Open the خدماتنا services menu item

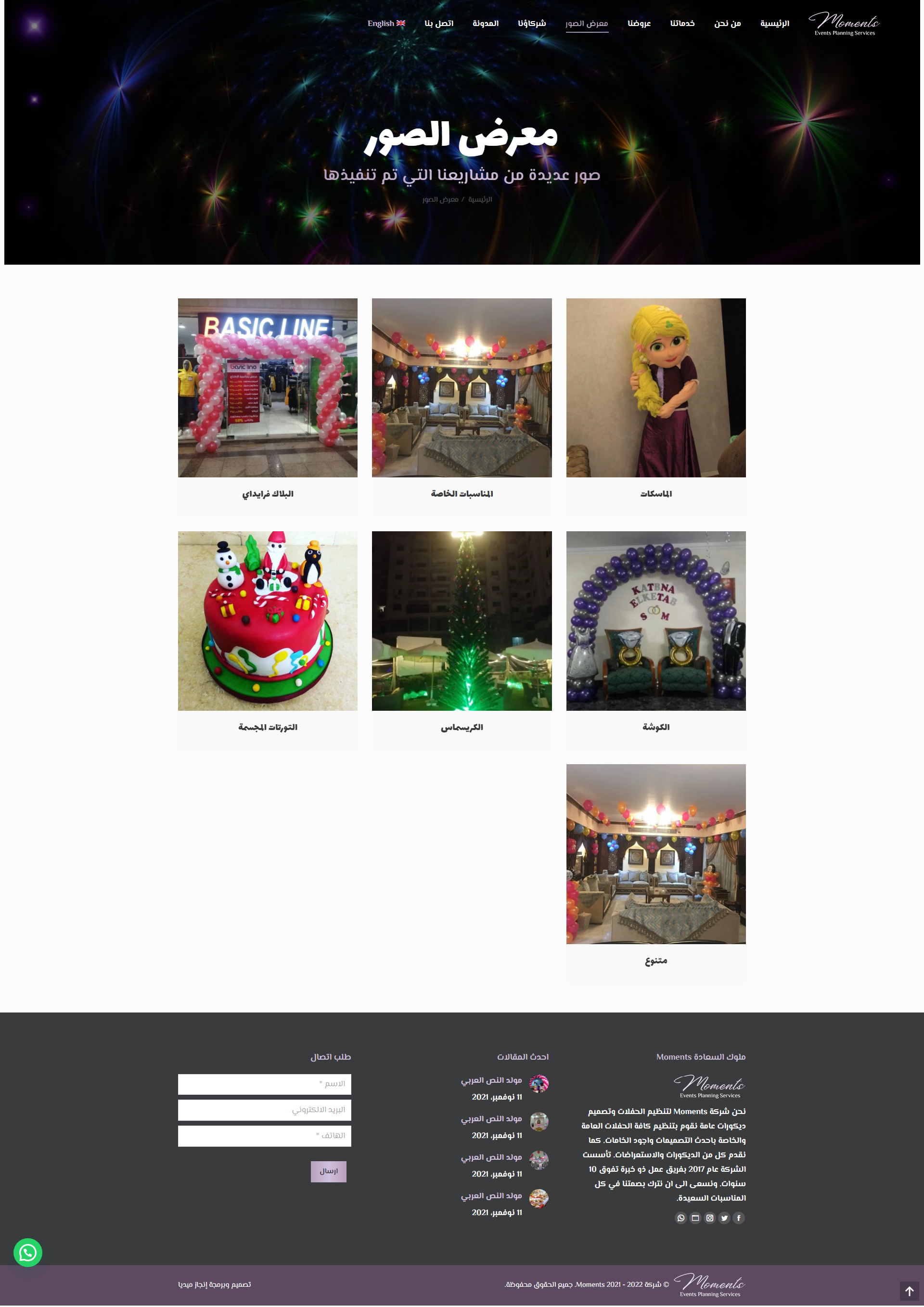click(x=682, y=23)
